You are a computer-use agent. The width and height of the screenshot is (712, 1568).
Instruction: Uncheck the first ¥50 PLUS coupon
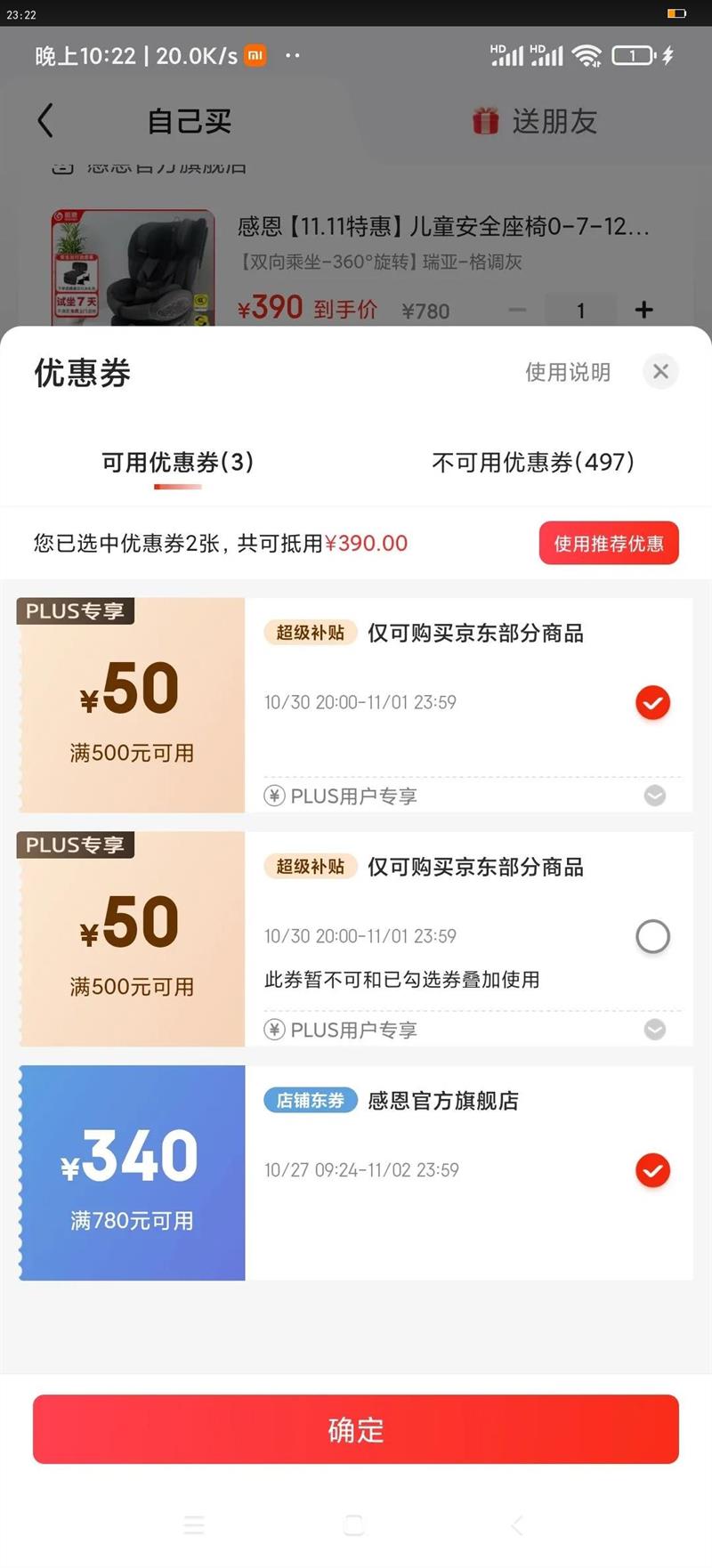click(x=652, y=702)
